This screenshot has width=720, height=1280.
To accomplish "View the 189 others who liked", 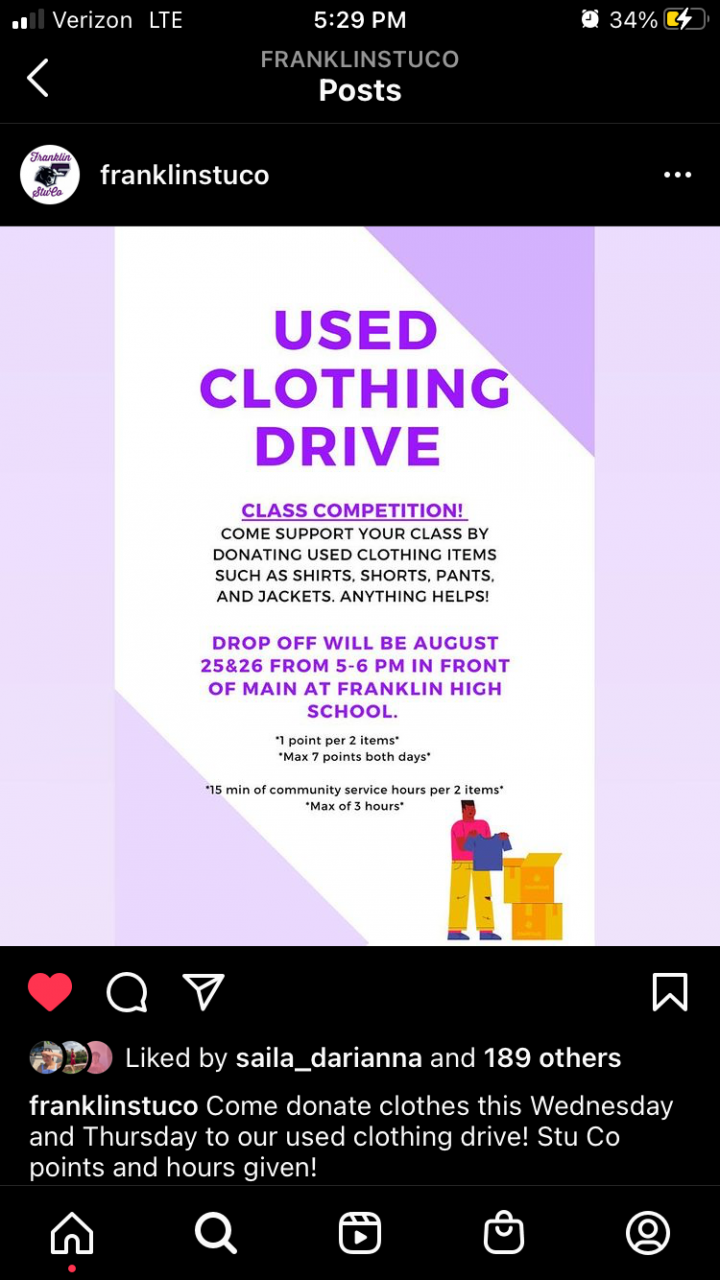I will [552, 1058].
